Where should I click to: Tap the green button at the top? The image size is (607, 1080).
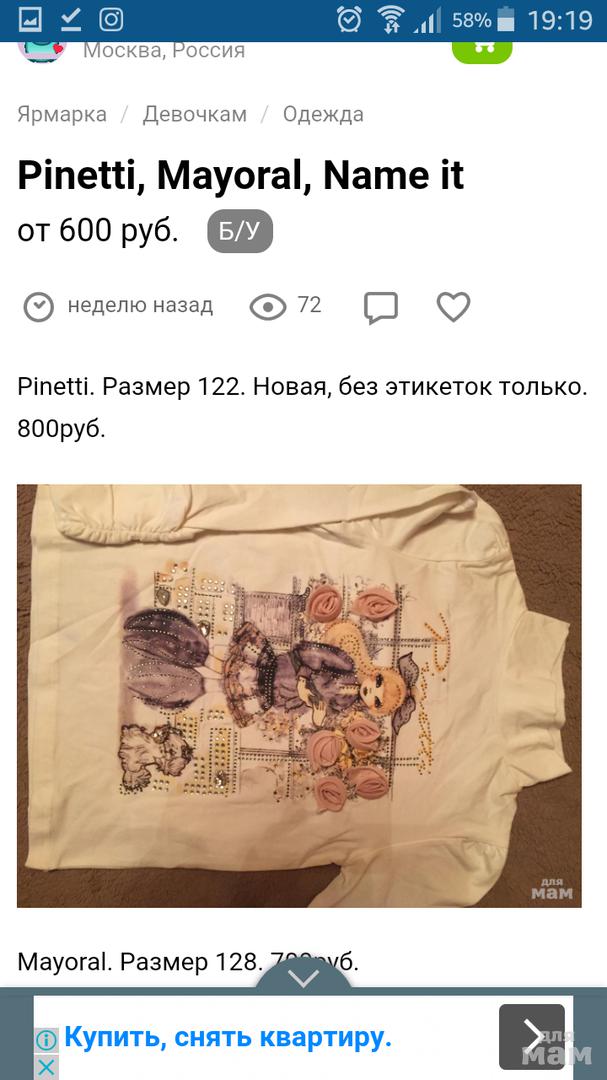pyautogui.click(x=481, y=48)
